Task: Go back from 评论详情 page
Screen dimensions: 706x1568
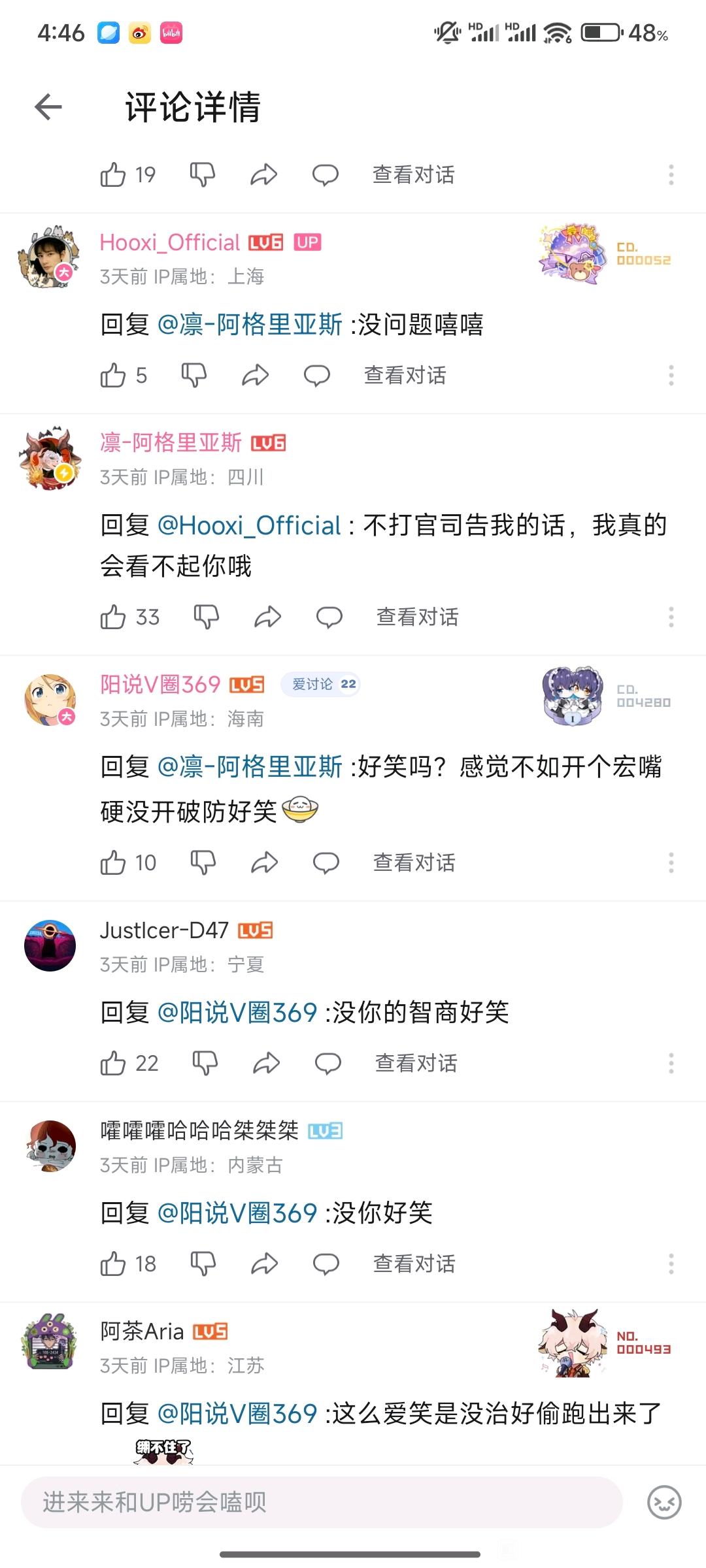Action: (48, 107)
